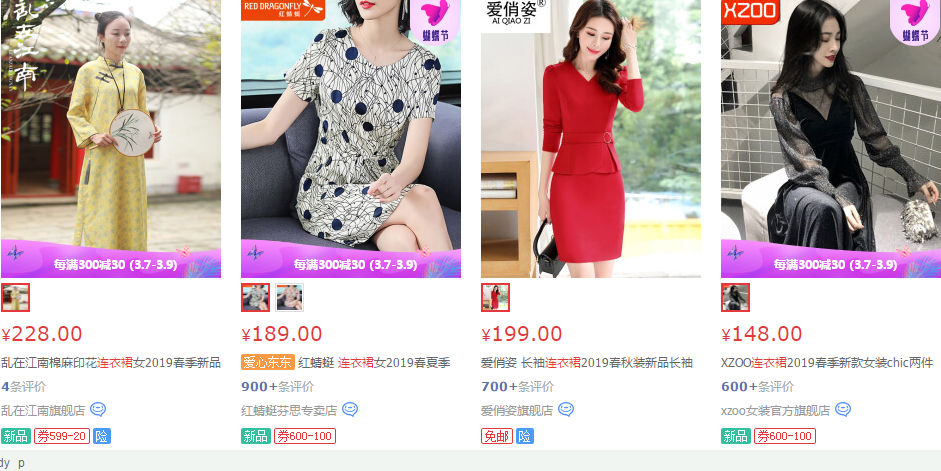Visit the 乱在江南旗舰店 store

42,410
